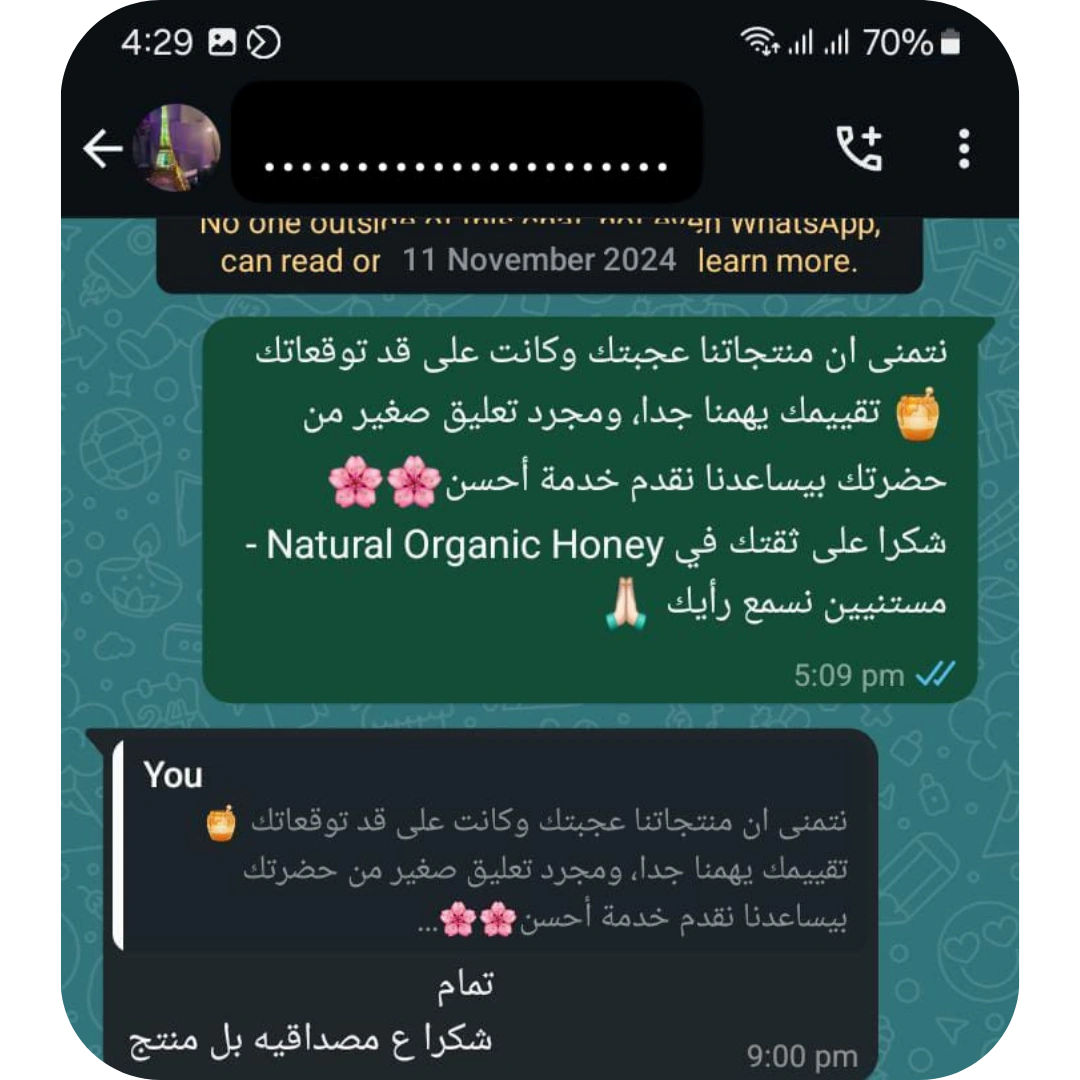Open the three-dot overflow menu
The height and width of the screenshot is (1080, 1080).
(963, 149)
